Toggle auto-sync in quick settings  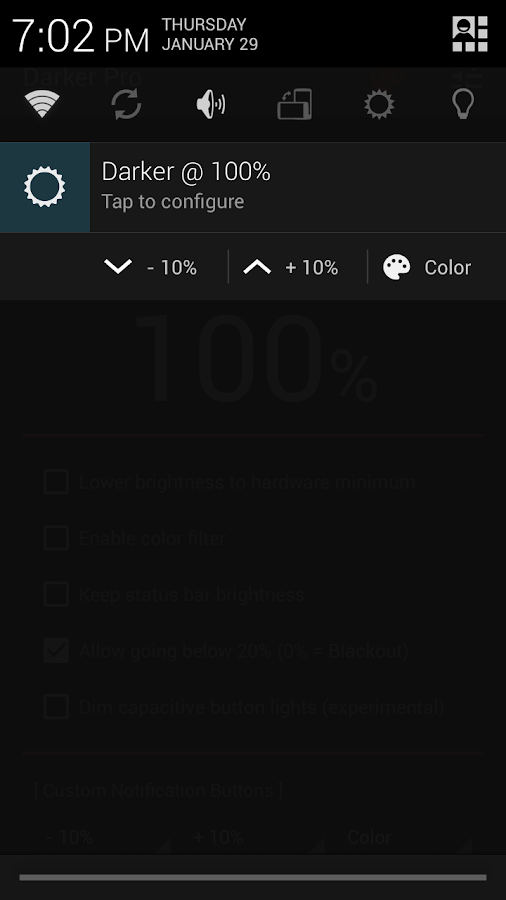pos(126,104)
